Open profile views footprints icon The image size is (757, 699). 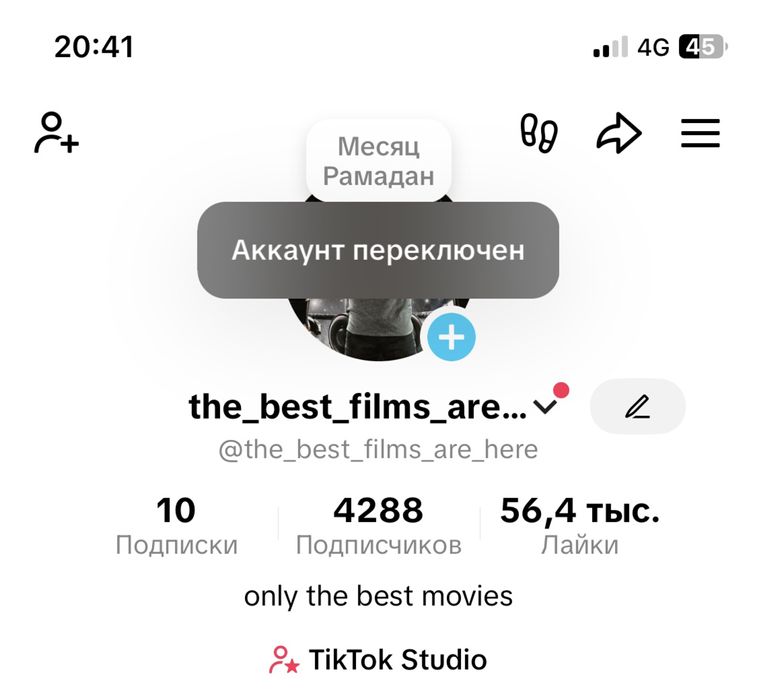tap(539, 133)
